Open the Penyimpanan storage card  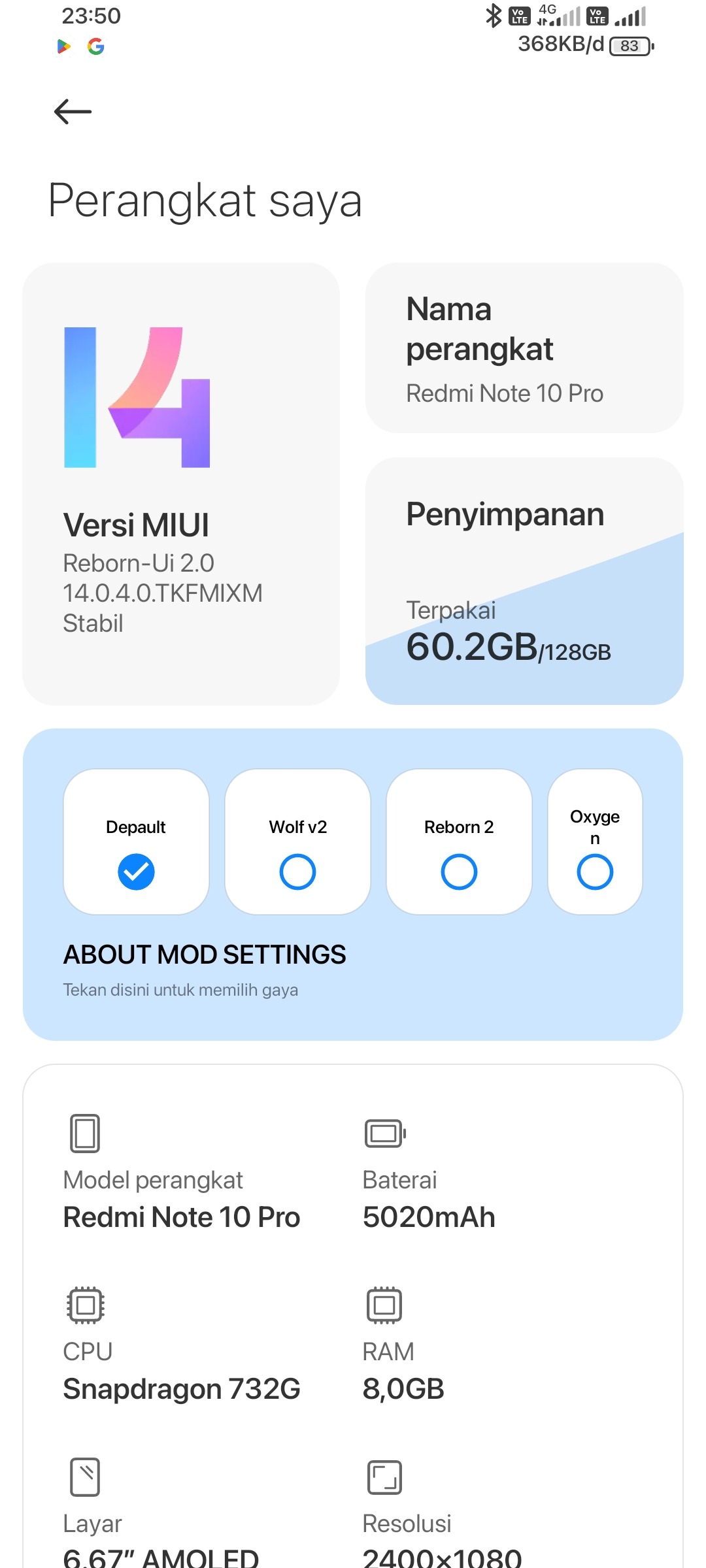tap(524, 581)
